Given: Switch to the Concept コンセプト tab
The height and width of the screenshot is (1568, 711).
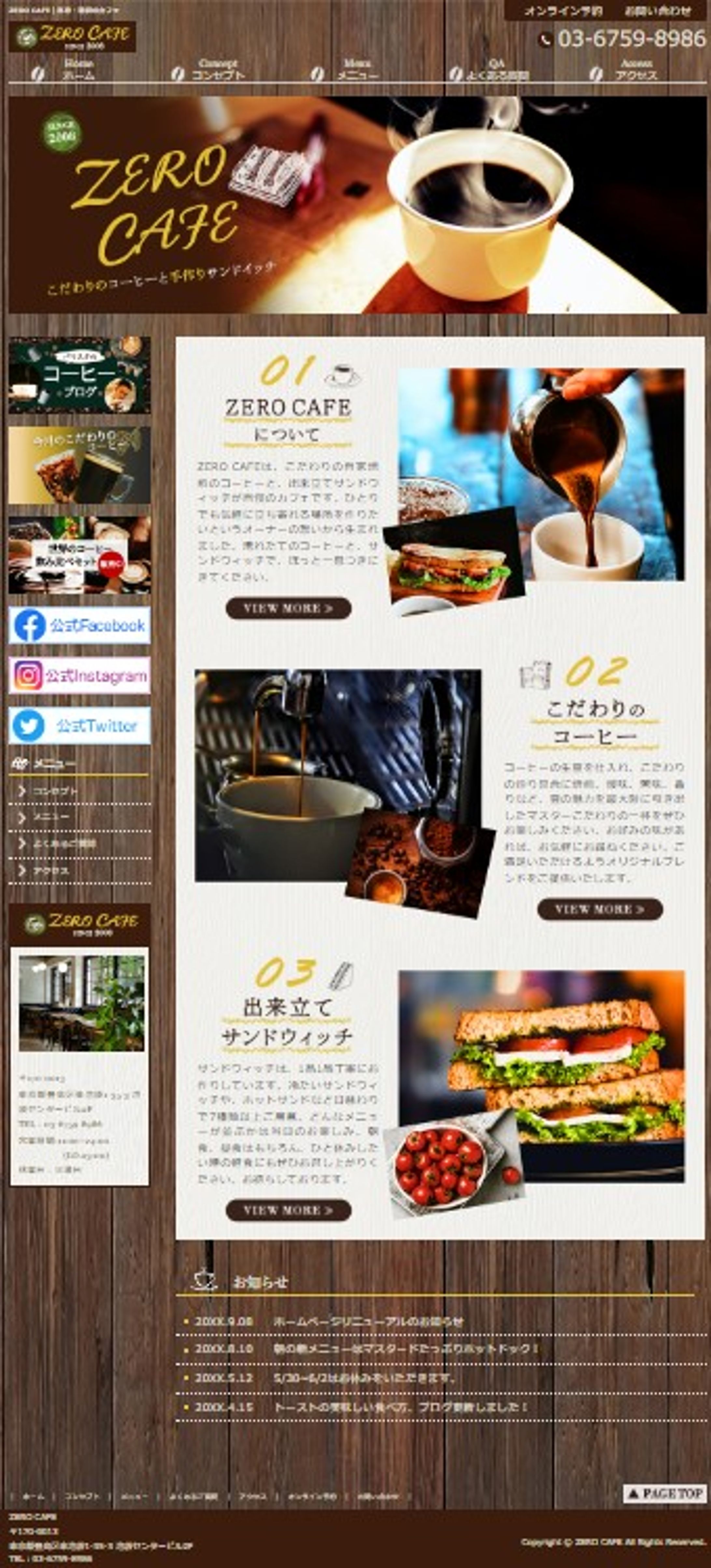Looking at the screenshot, I should (218, 70).
